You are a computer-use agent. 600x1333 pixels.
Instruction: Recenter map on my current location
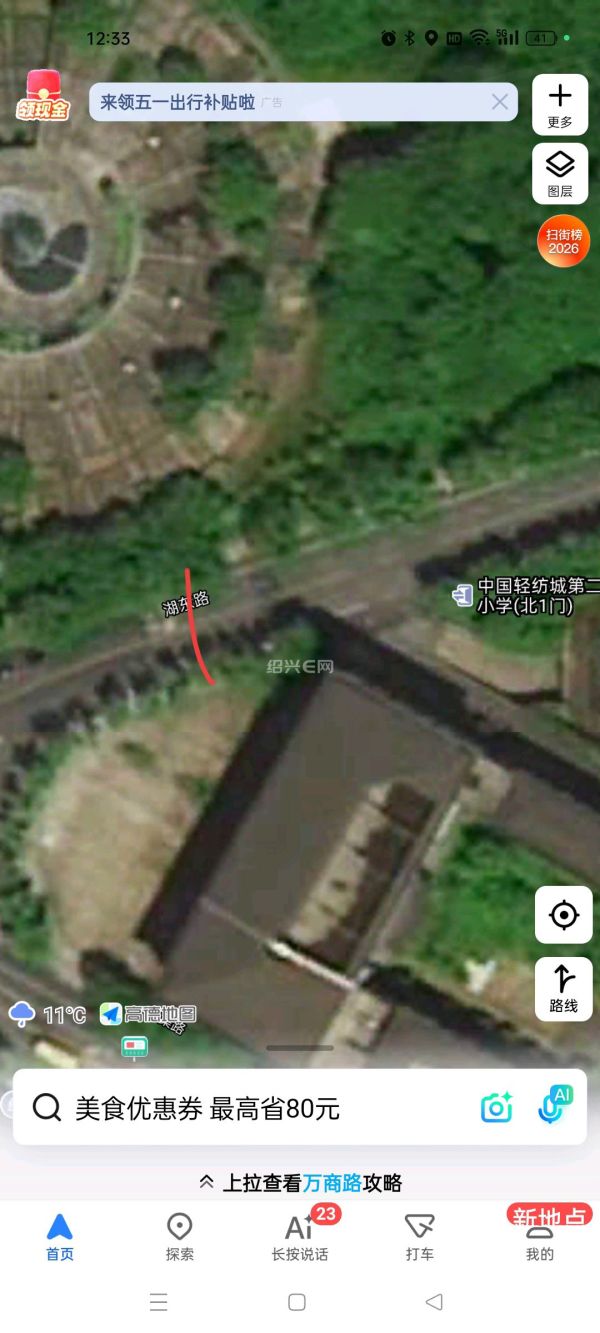click(x=564, y=914)
